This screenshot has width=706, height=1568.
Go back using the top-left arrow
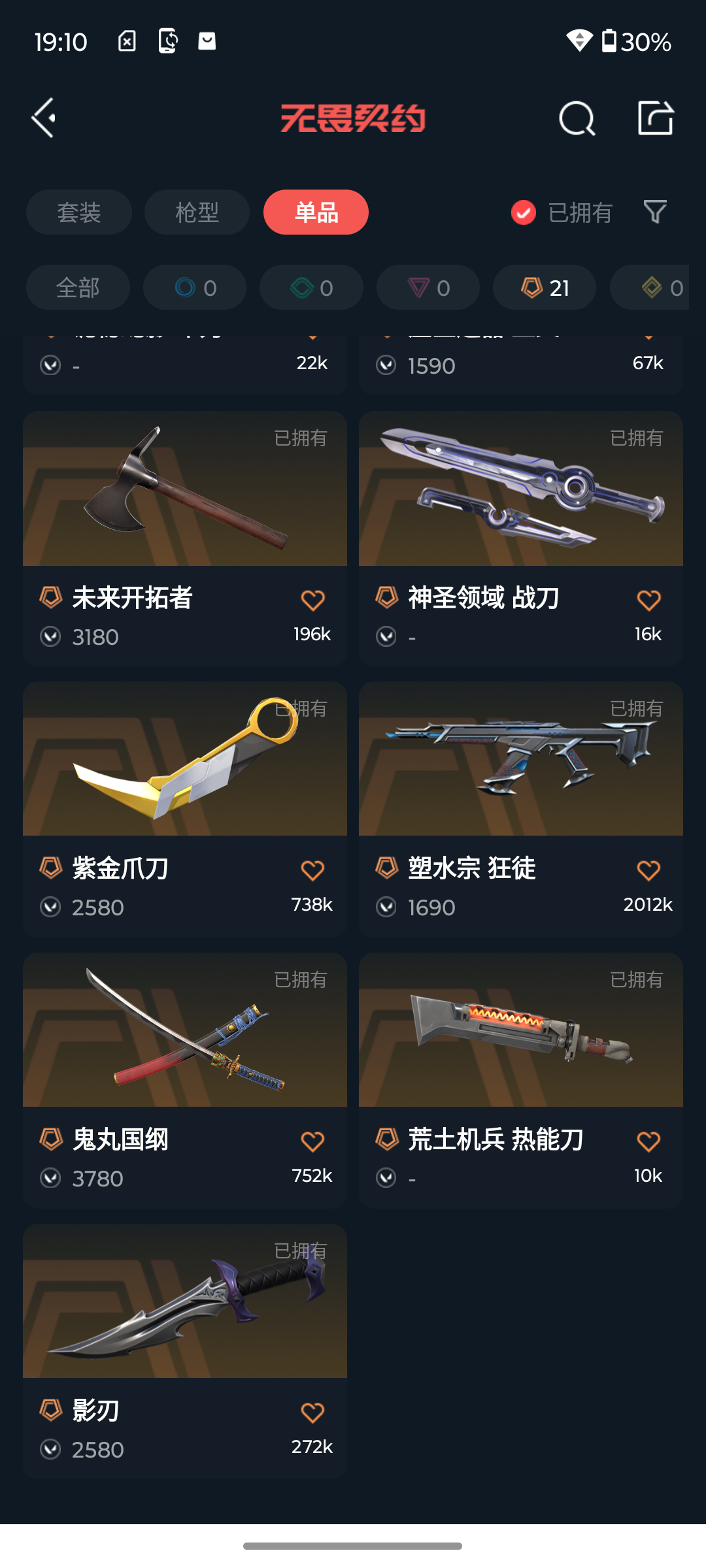click(44, 118)
